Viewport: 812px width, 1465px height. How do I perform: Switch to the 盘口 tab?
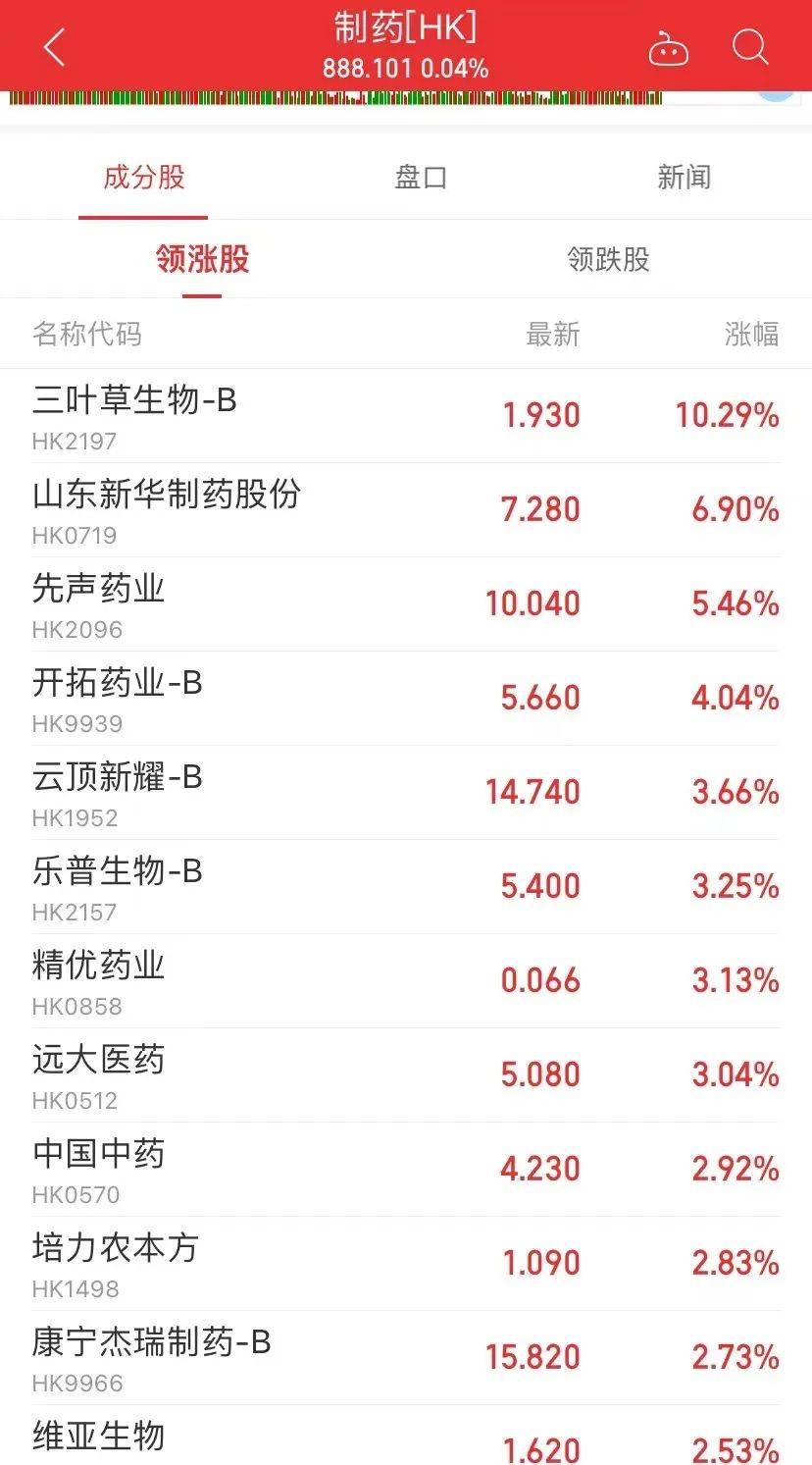tap(421, 178)
